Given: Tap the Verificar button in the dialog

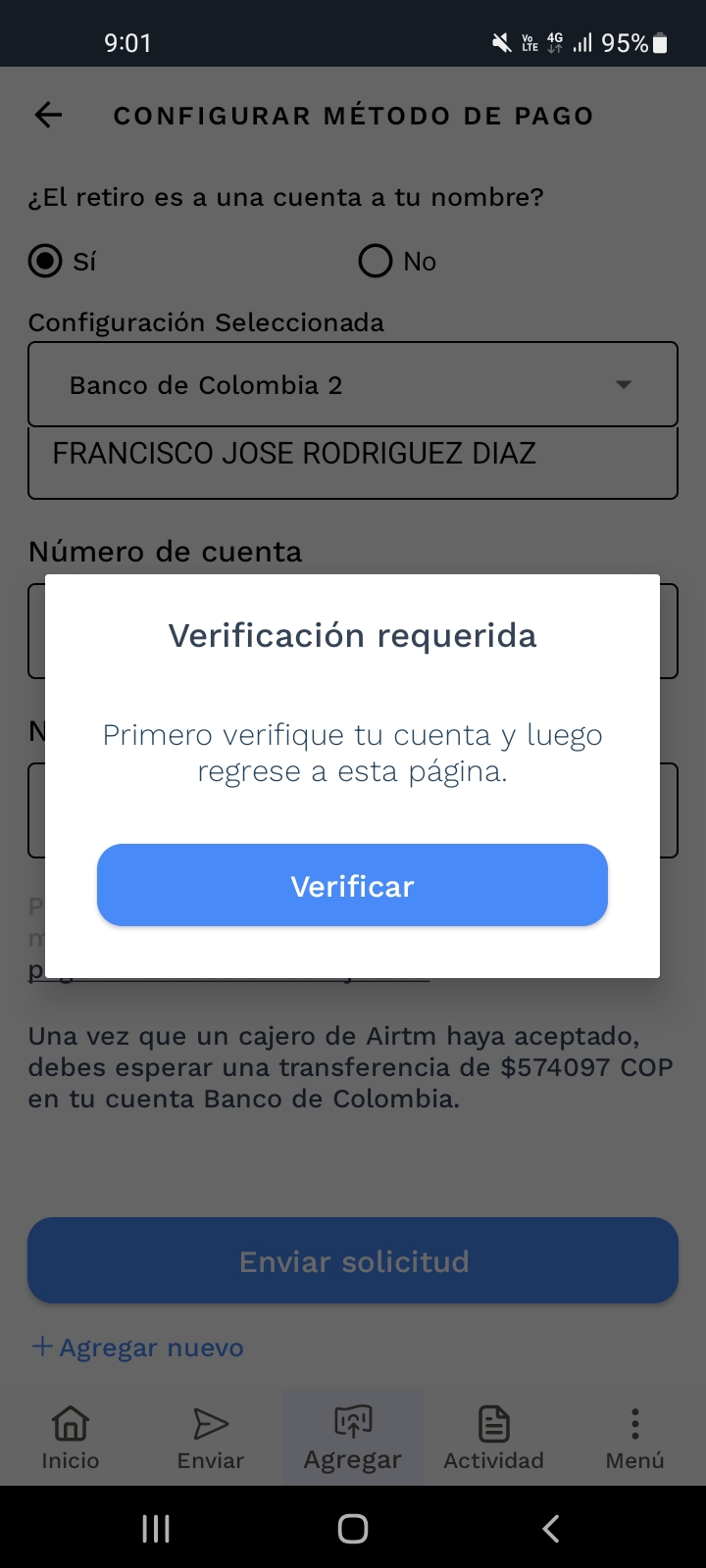Looking at the screenshot, I should point(352,885).
